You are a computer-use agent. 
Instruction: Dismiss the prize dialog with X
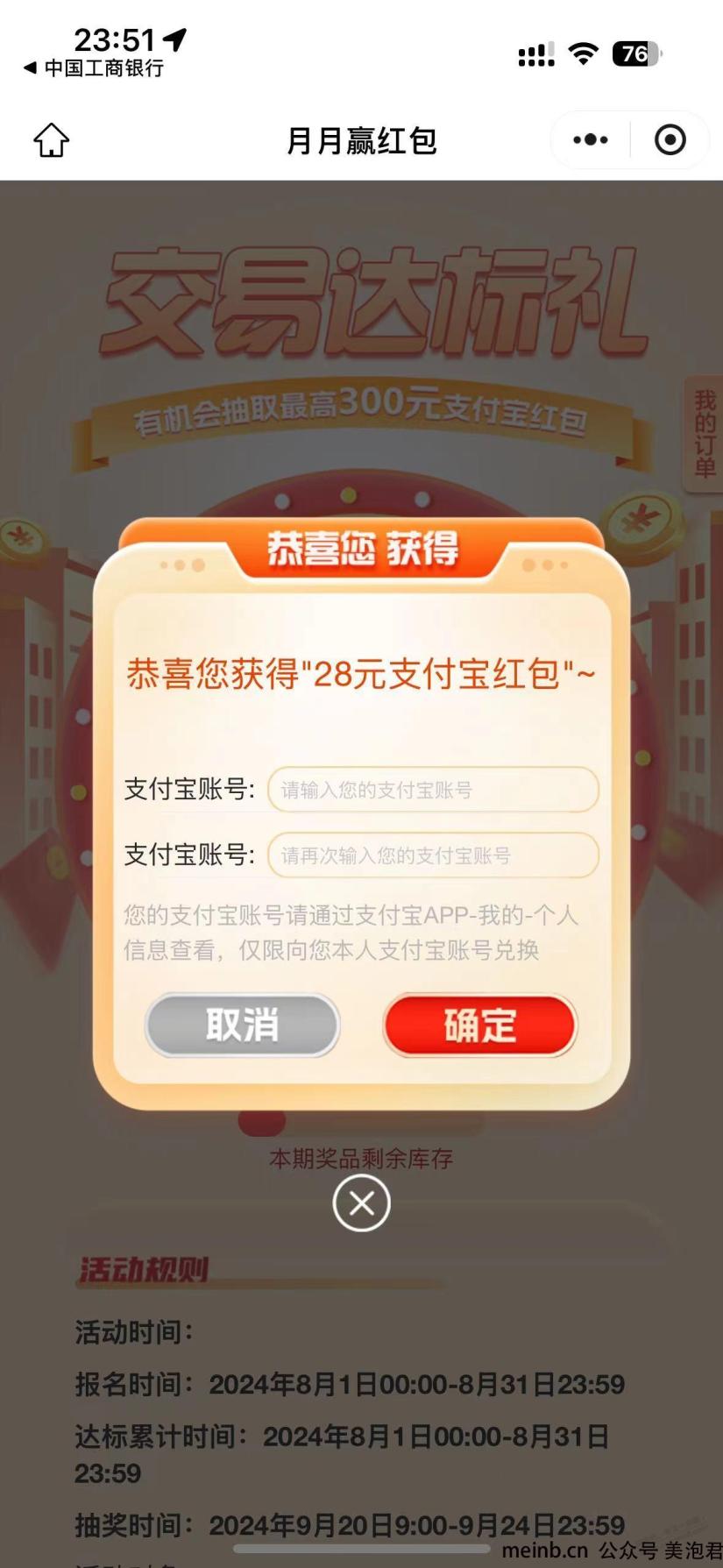point(361,1203)
